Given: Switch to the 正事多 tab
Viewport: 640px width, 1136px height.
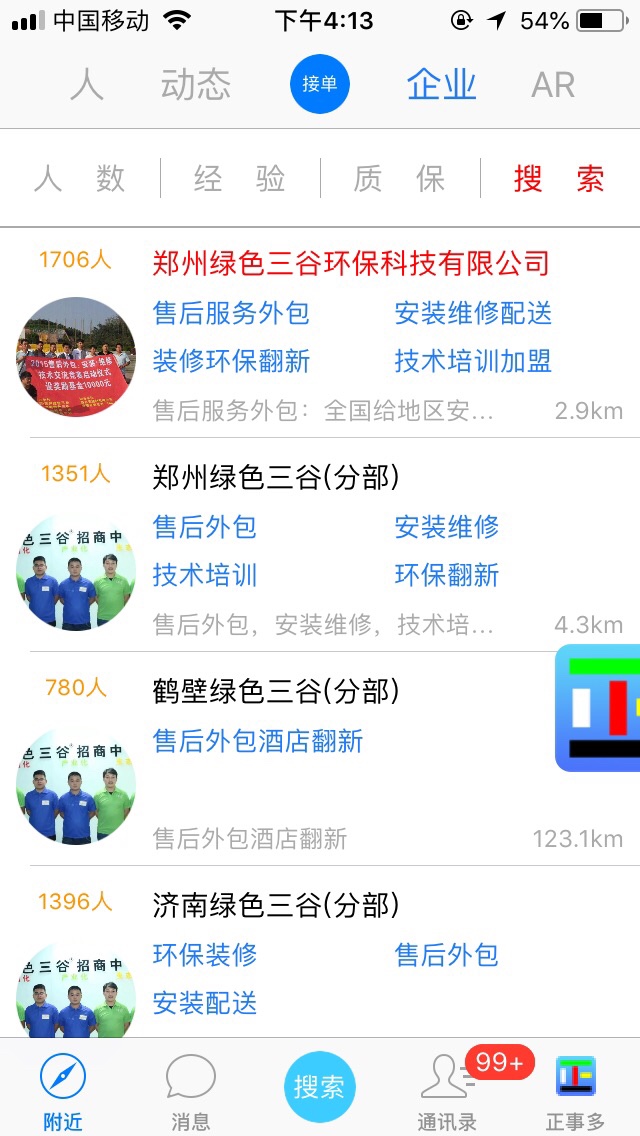Looking at the screenshot, I should point(575,1092).
